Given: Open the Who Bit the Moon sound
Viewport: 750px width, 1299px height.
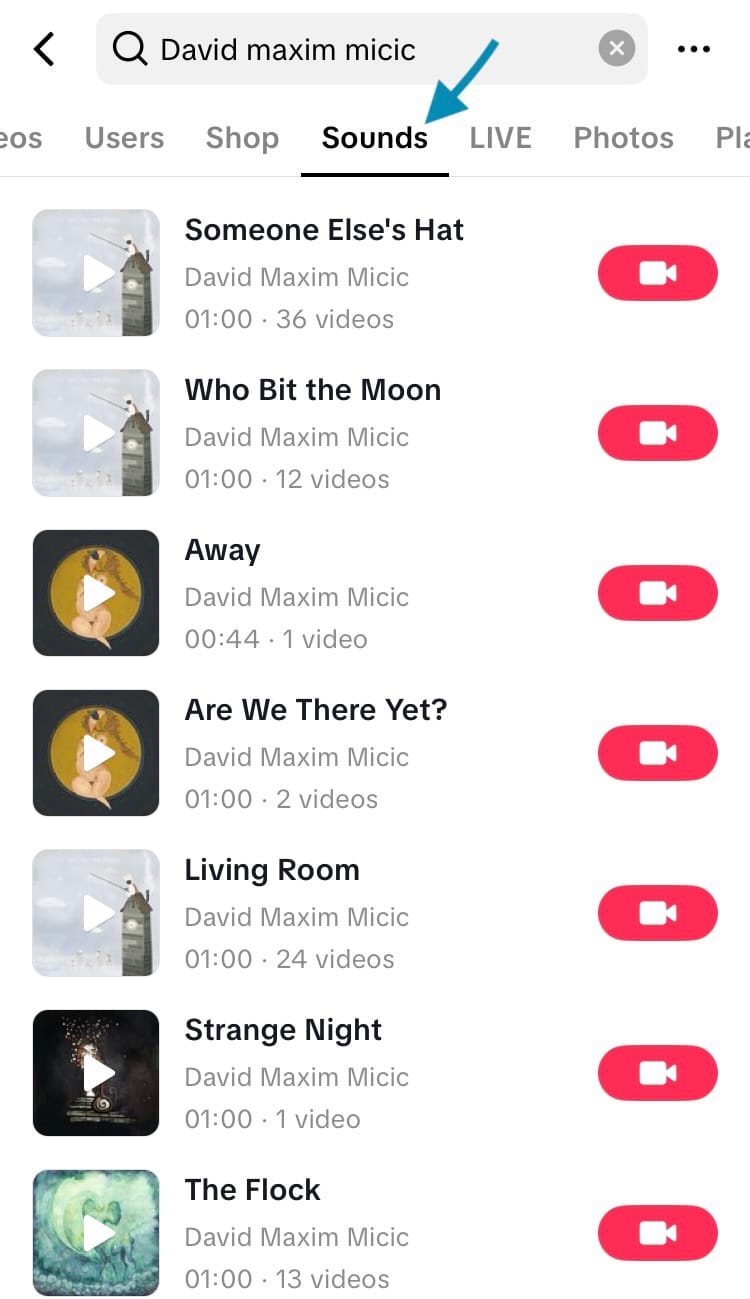Looking at the screenshot, I should pyautogui.click(x=312, y=390).
